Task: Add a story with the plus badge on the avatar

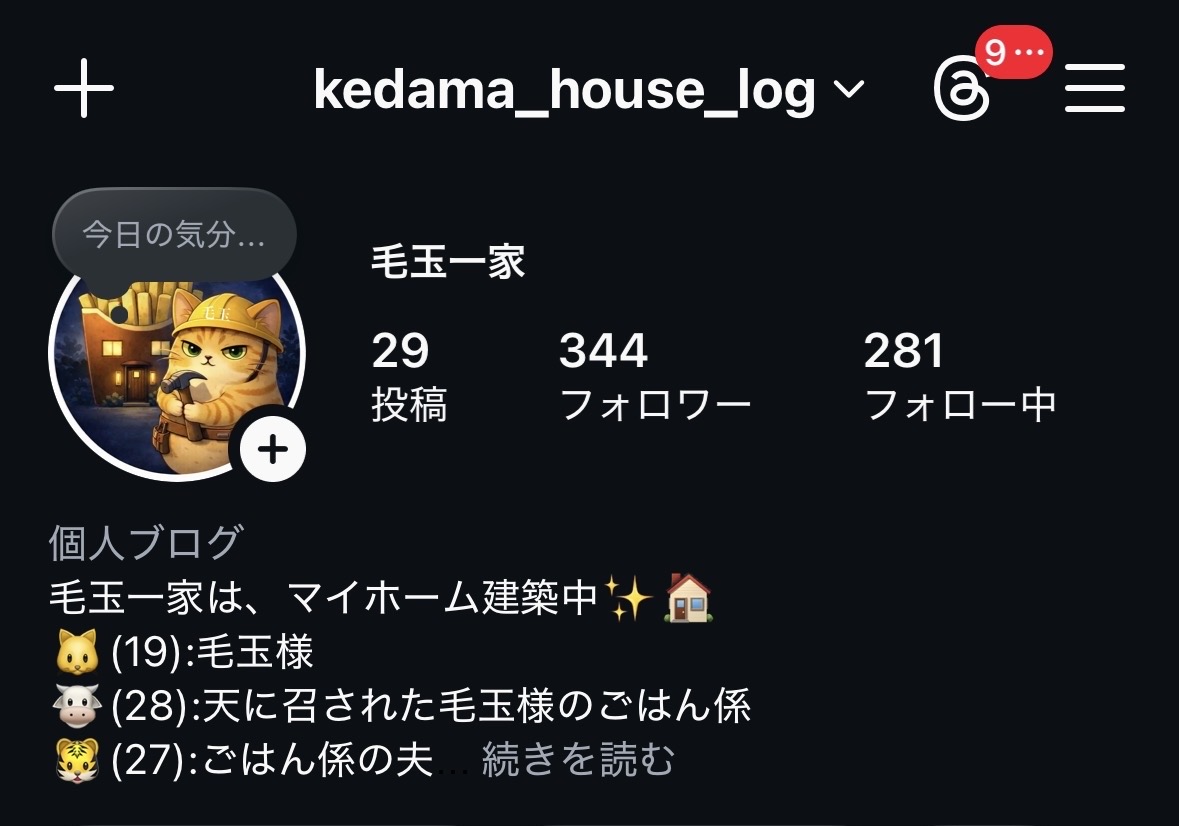Action: 272,450
